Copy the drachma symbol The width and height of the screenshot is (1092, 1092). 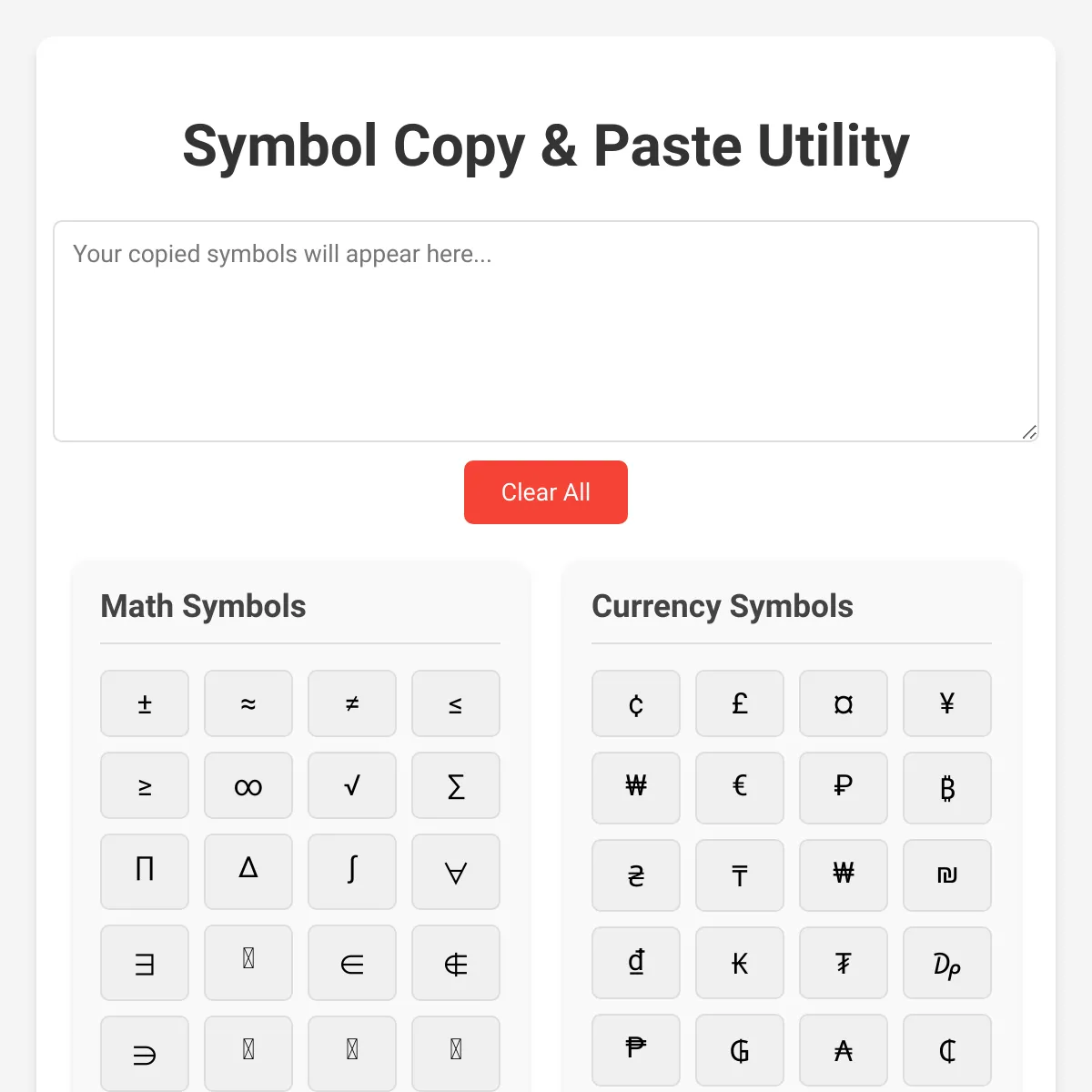(x=947, y=963)
